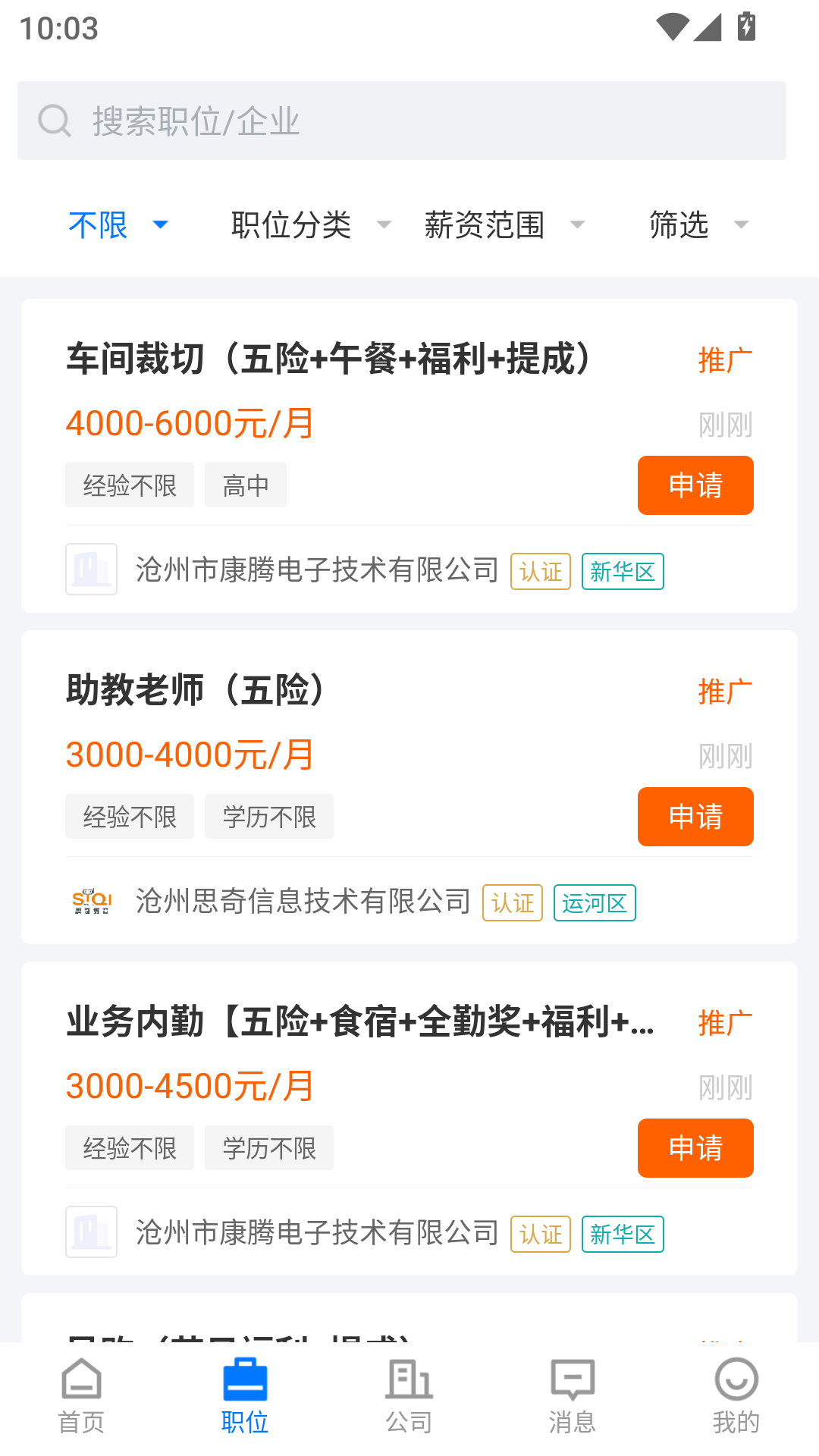
Task: Apply for 车间裁切 job via 申请 button
Action: click(695, 486)
